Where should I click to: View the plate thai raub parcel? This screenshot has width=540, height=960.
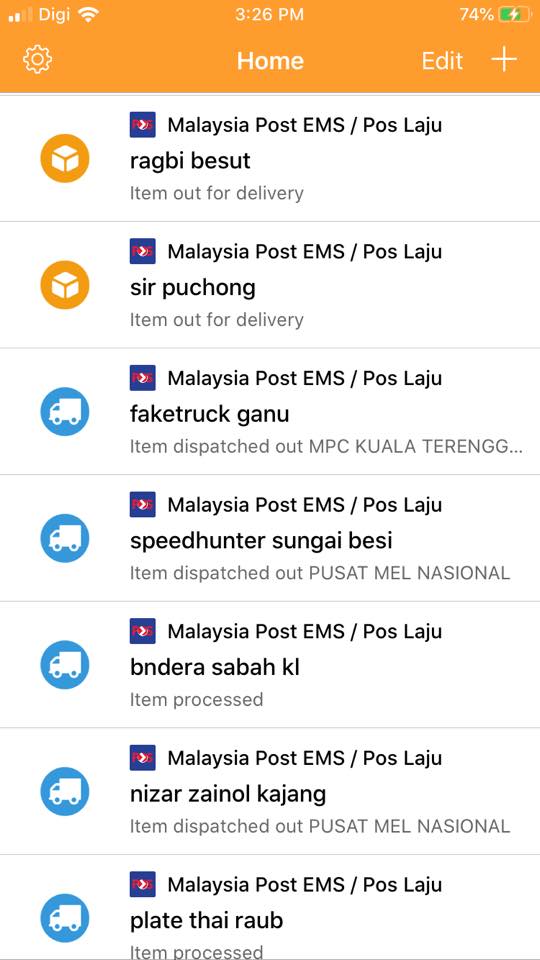(270, 907)
